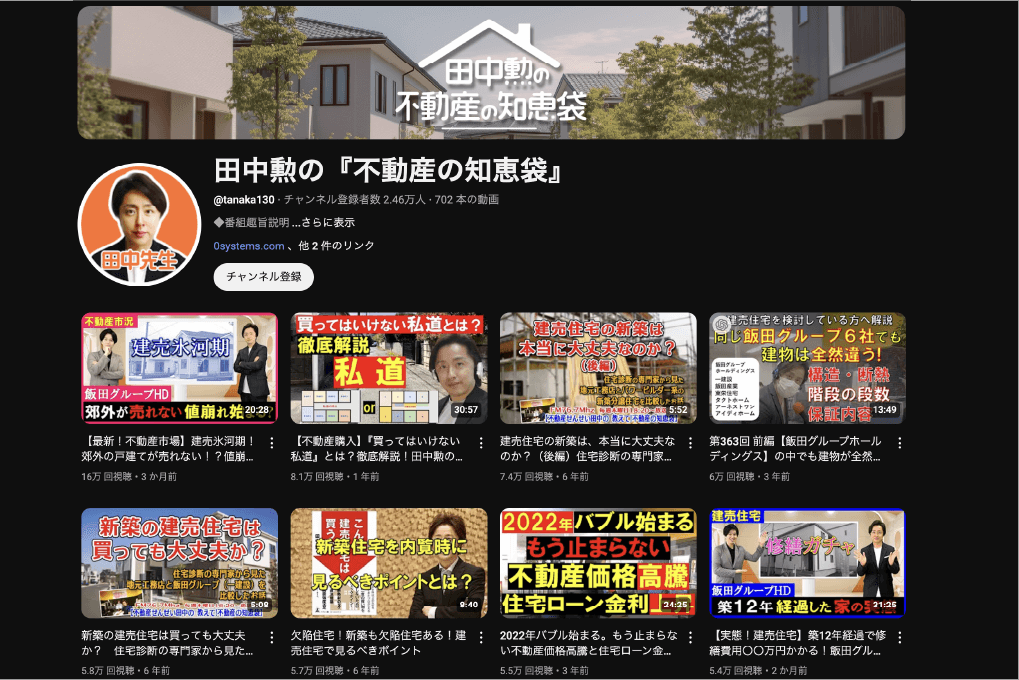Open the 0systems.com link
This screenshot has width=1019, height=680.
(249, 245)
